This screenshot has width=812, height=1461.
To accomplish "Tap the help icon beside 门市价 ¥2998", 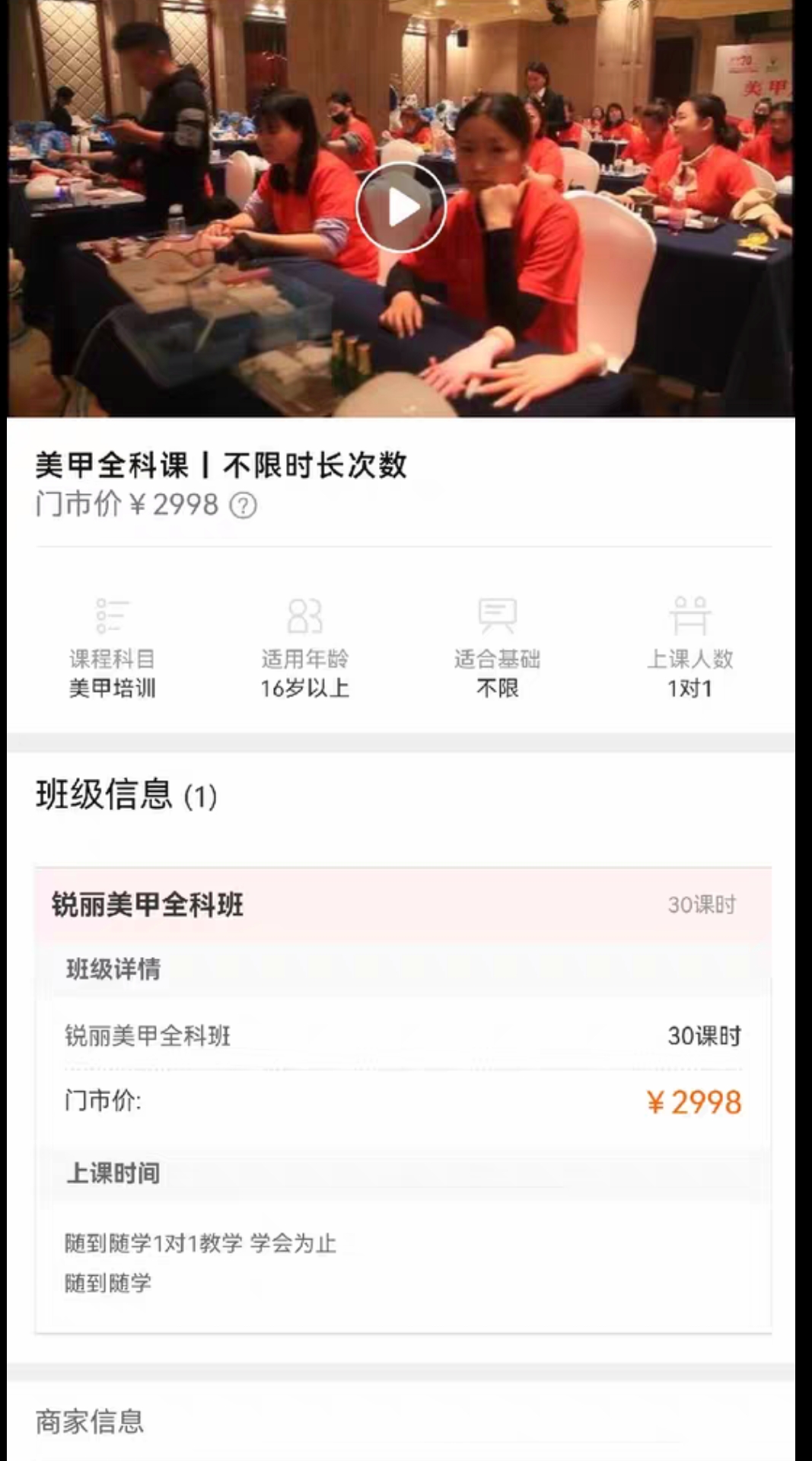I will click(x=247, y=505).
